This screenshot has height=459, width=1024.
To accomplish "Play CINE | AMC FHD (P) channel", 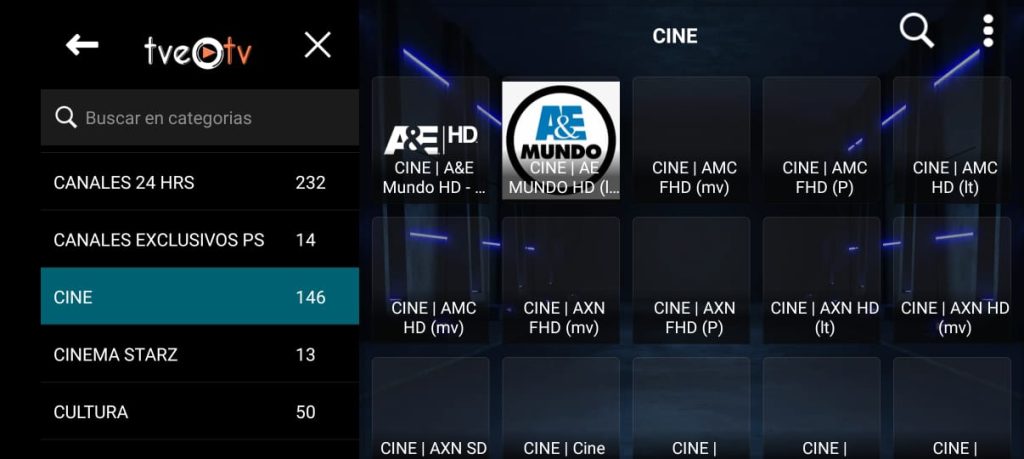I will [821, 140].
